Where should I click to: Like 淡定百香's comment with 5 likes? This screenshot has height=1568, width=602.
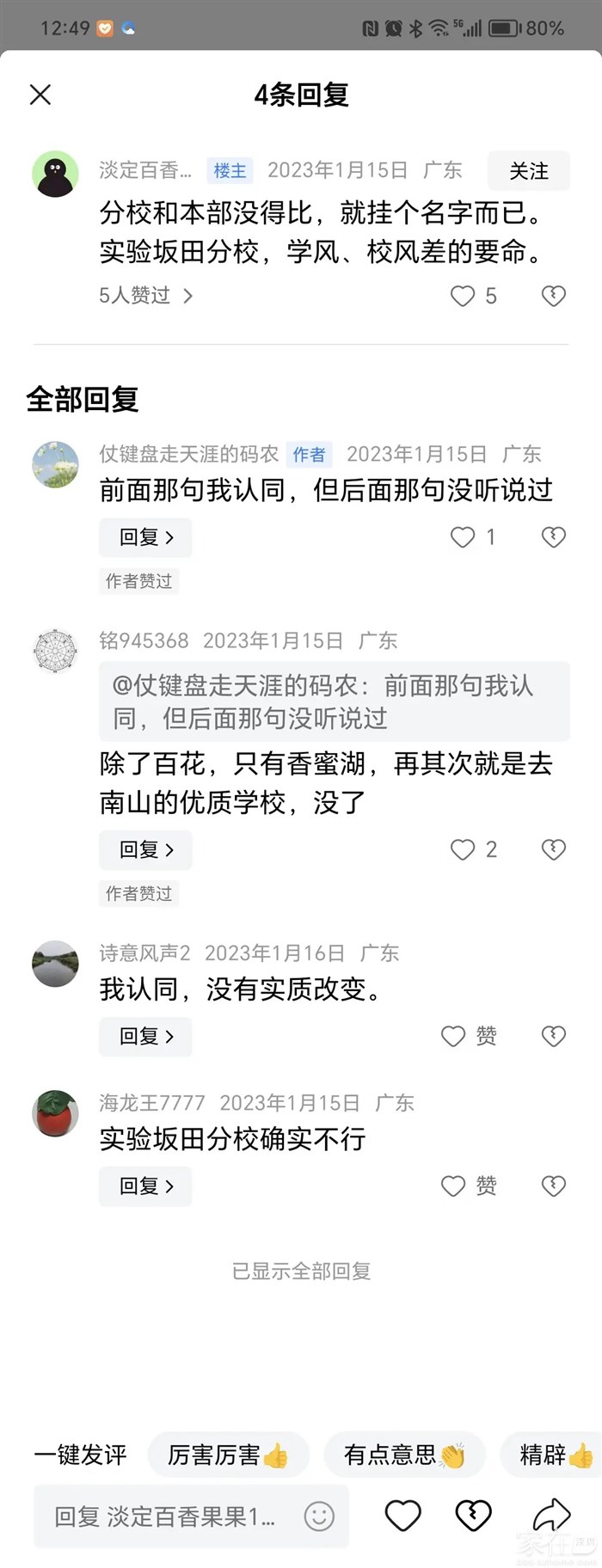tap(464, 297)
